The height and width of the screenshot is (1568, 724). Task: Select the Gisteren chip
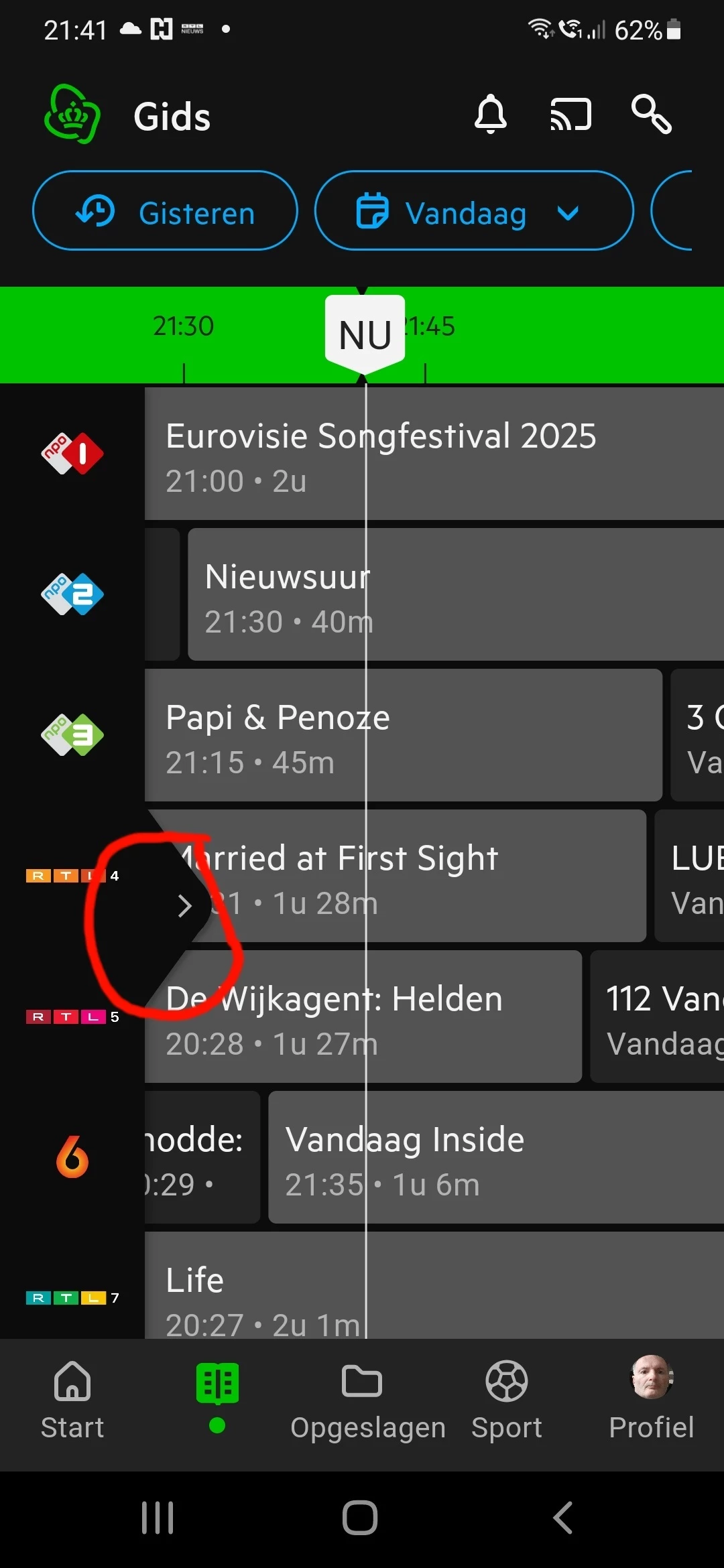(165, 211)
